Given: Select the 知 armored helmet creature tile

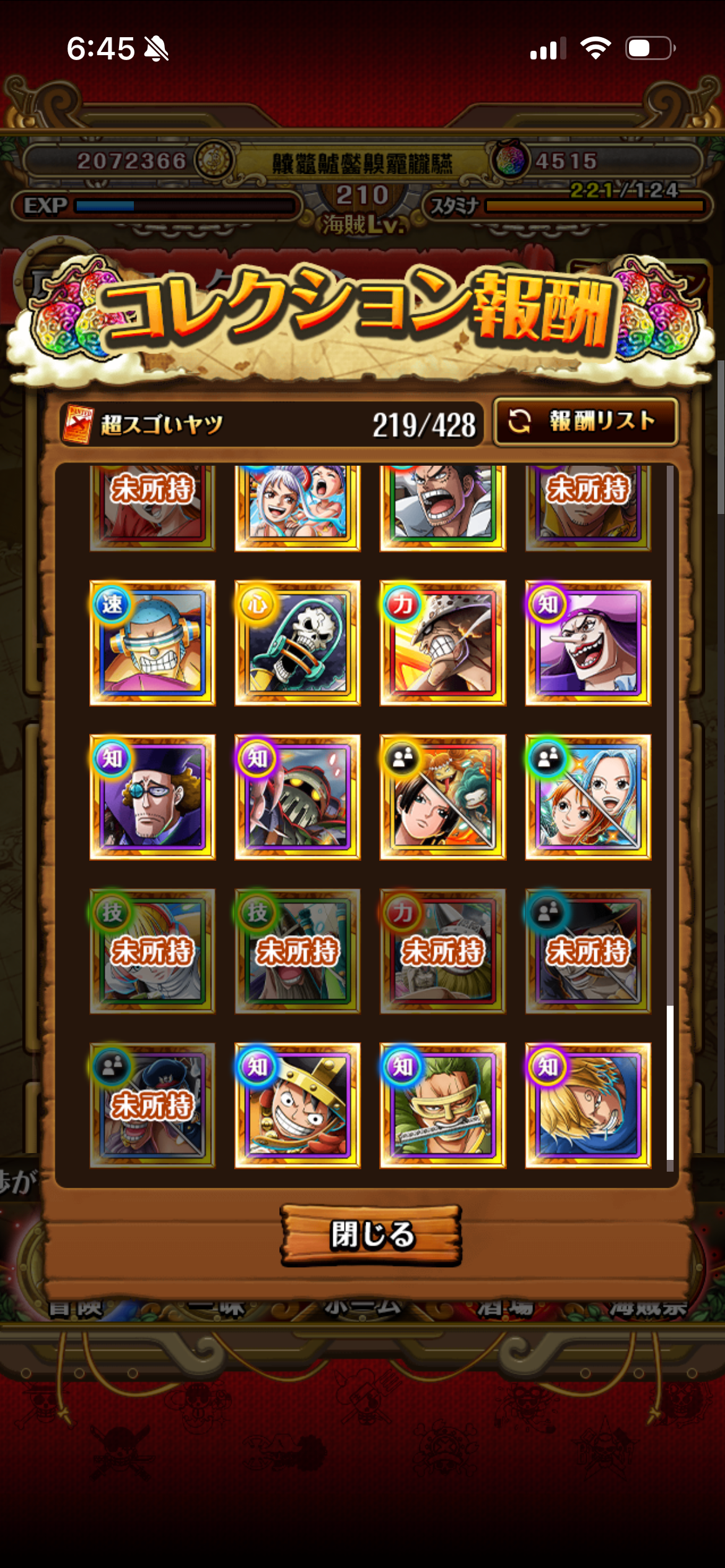Looking at the screenshot, I should click(x=297, y=797).
